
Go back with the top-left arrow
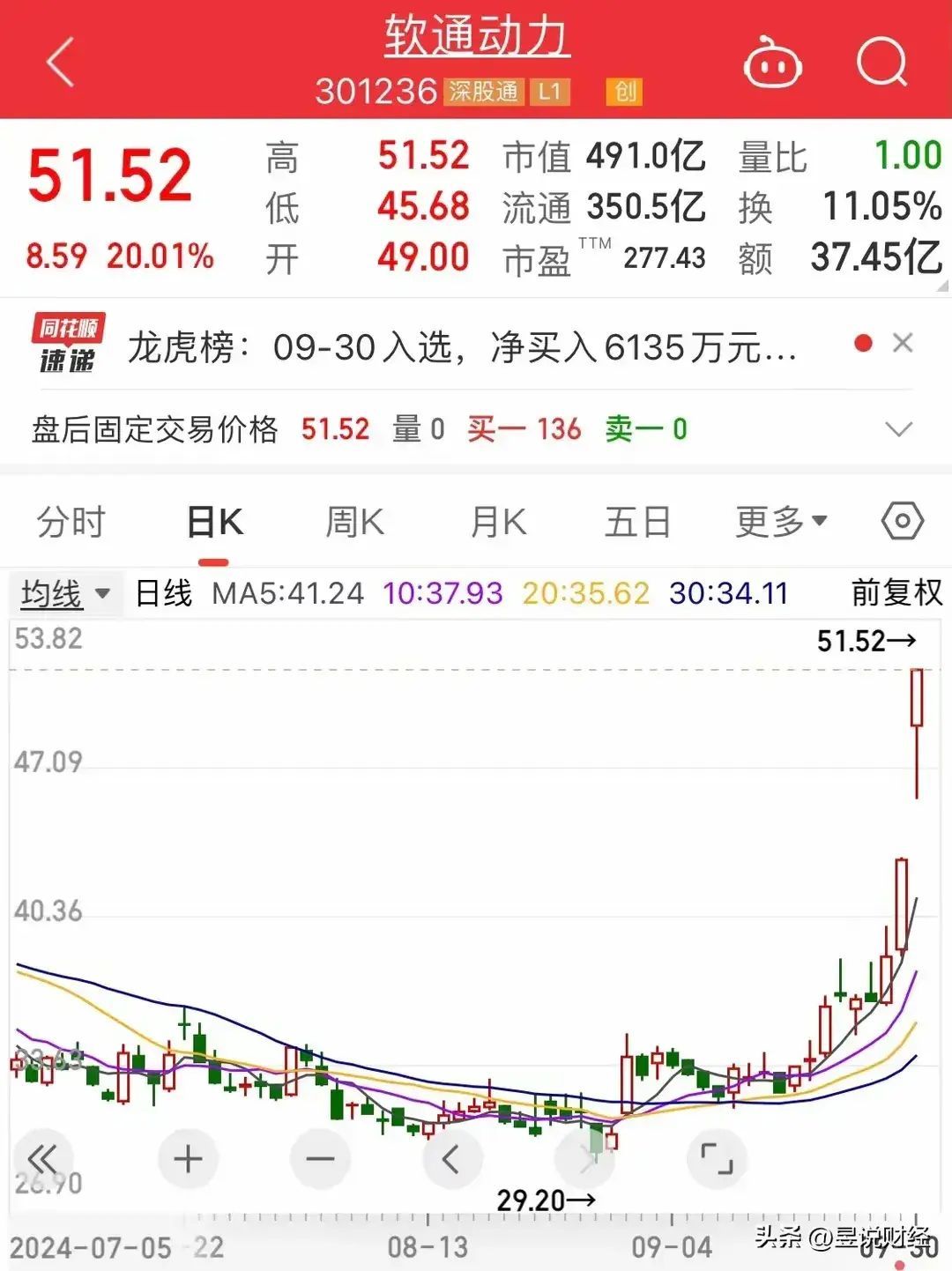point(60,63)
